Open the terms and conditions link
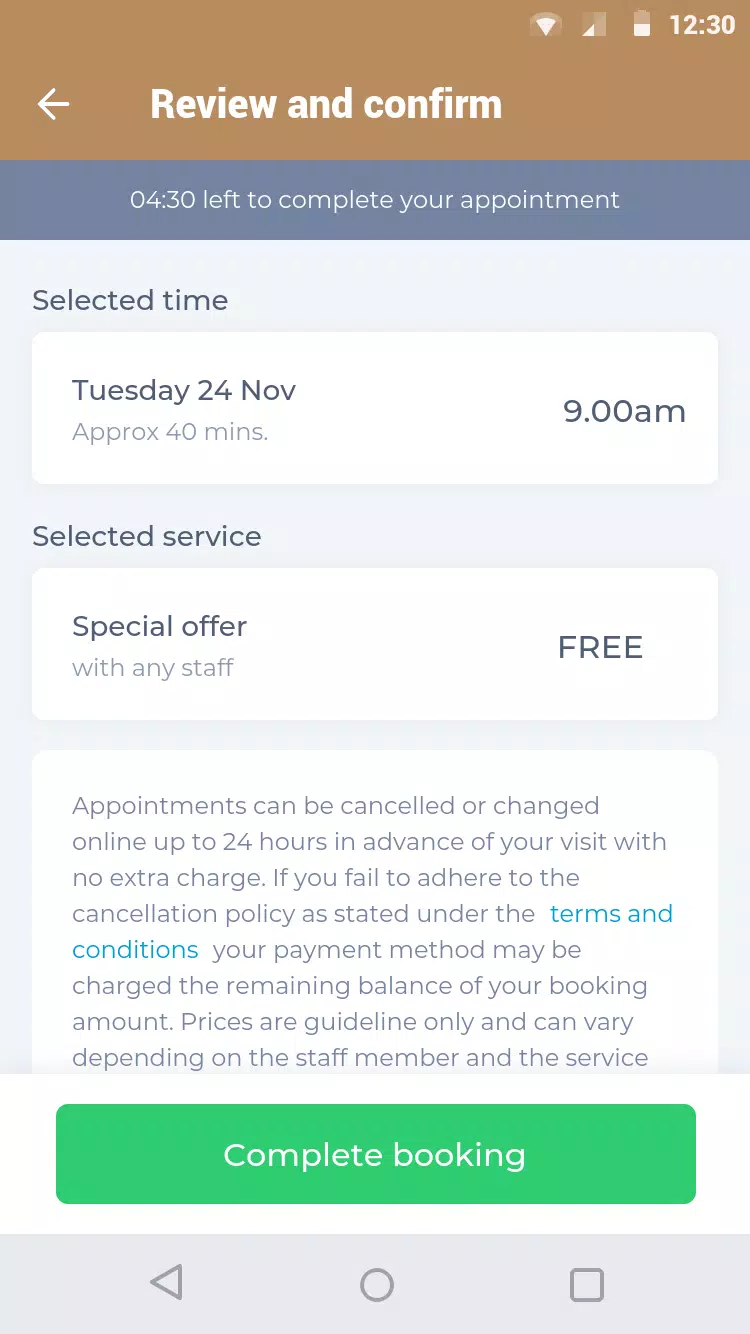 pos(611,913)
